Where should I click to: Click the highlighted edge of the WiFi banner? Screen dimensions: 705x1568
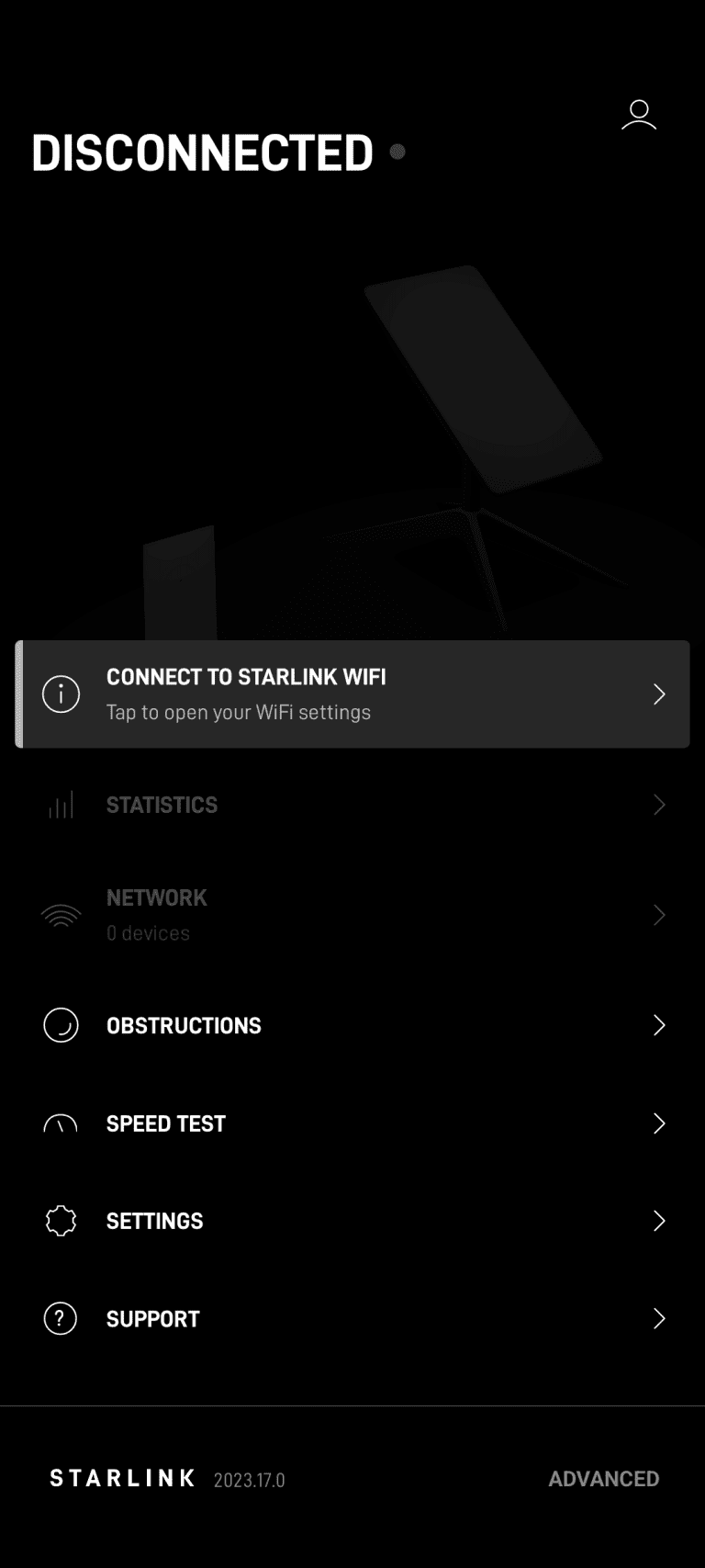coord(18,694)
